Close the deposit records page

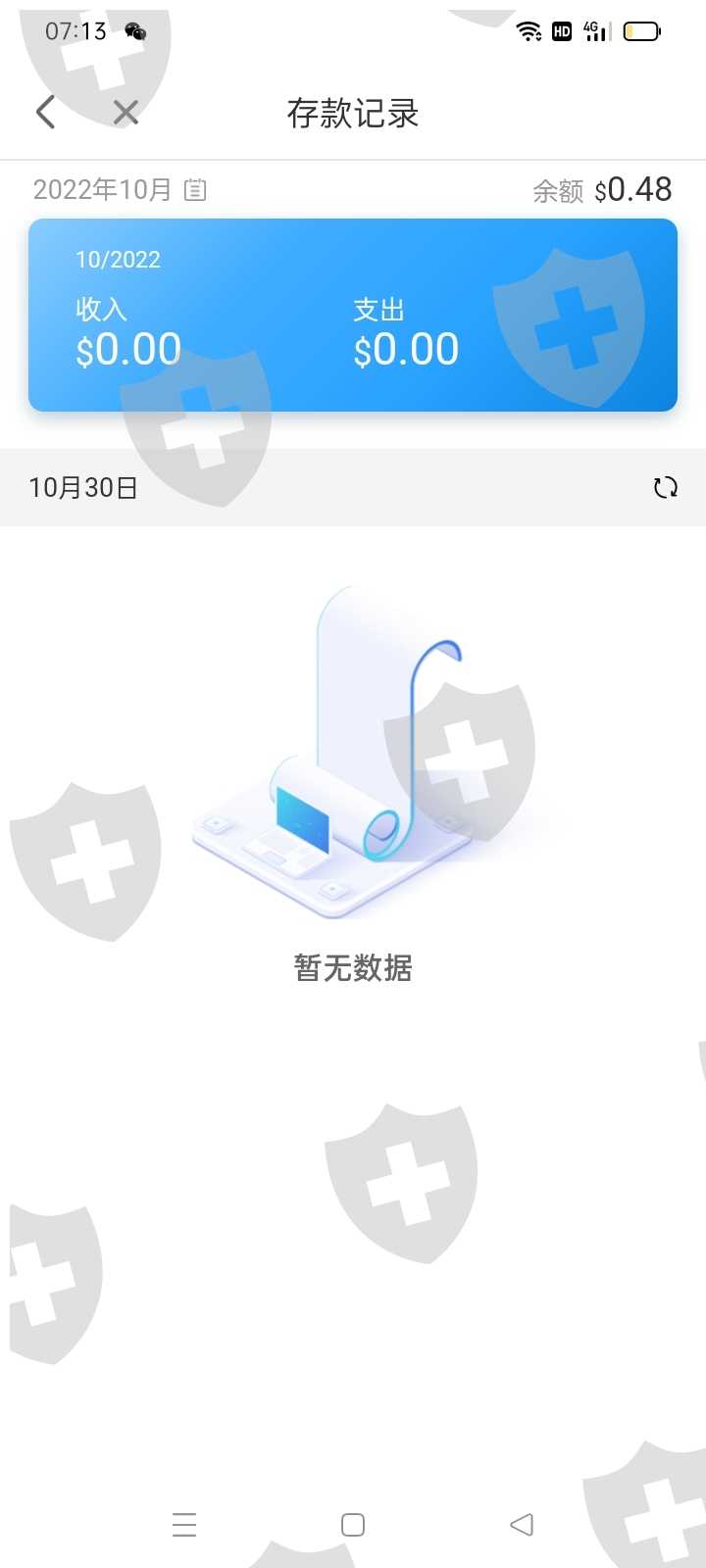coord(126,113)
